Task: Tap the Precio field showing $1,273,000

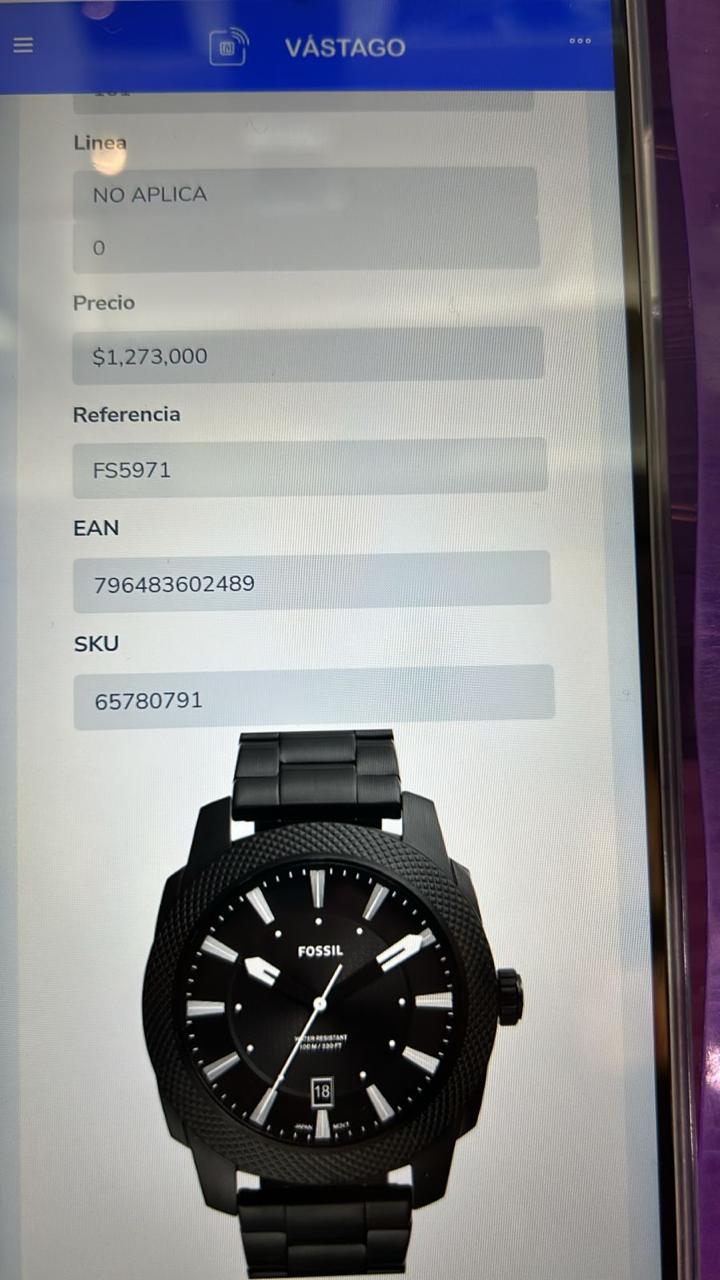Action: click(x=308, y=355)
